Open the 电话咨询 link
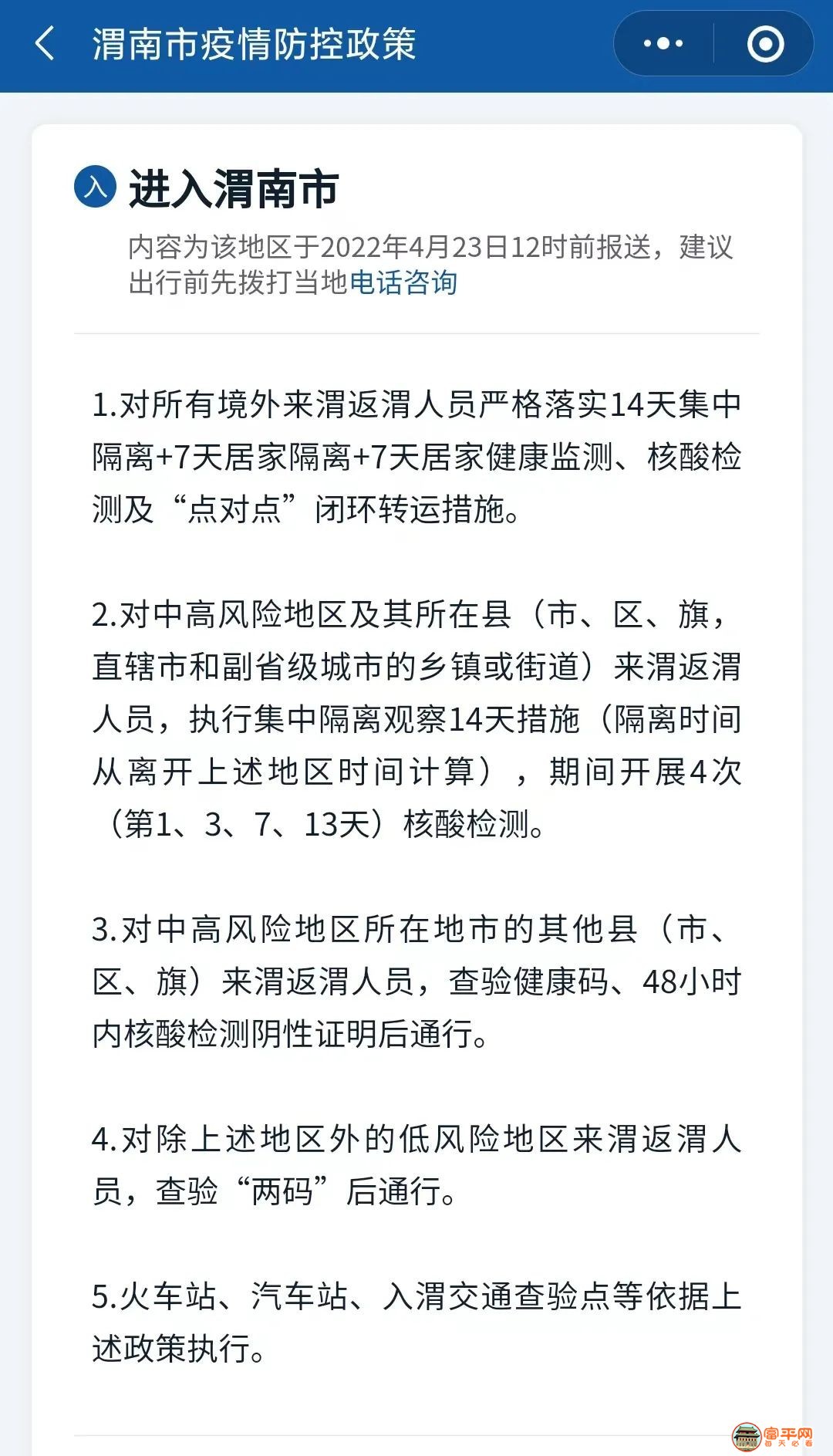Viewport: 833px width, 1456px height. point(403,283)
